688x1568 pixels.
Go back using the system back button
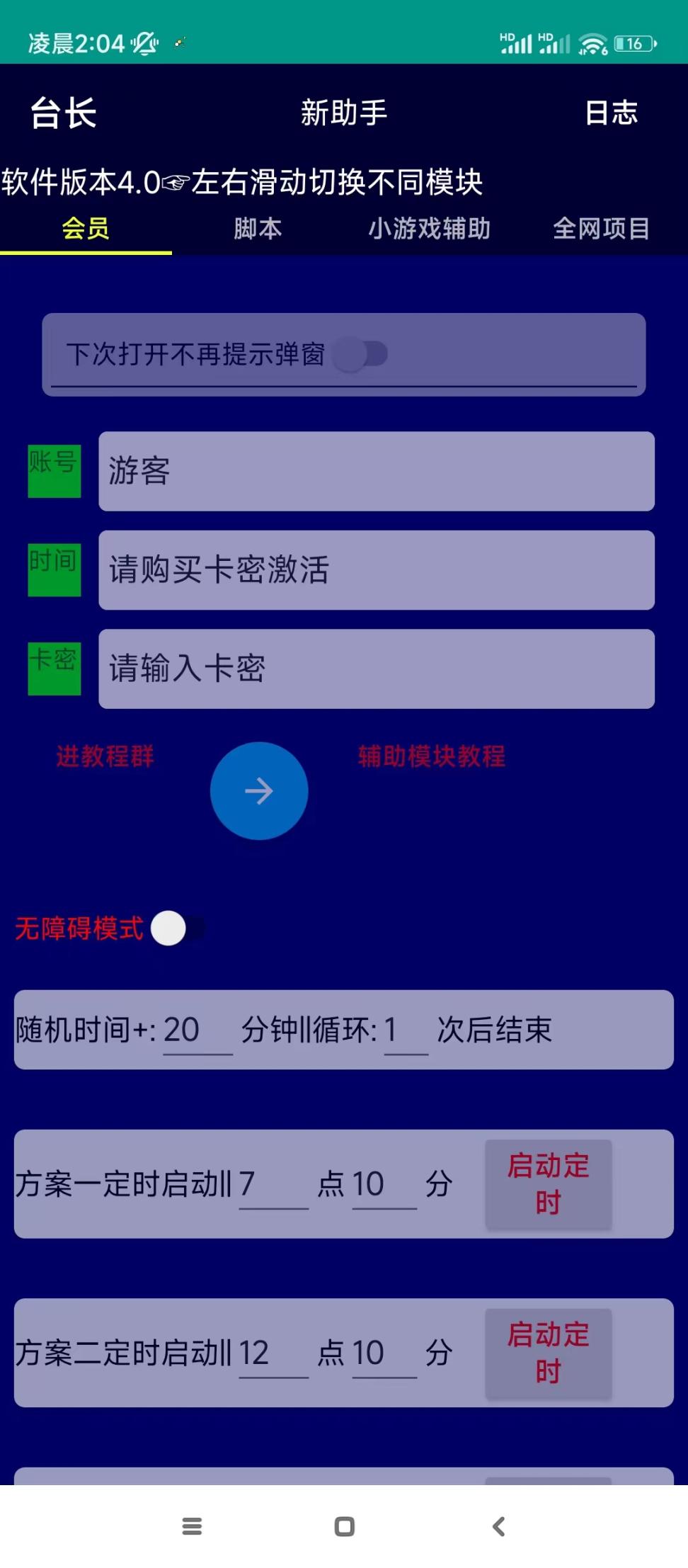[498, 1526]
